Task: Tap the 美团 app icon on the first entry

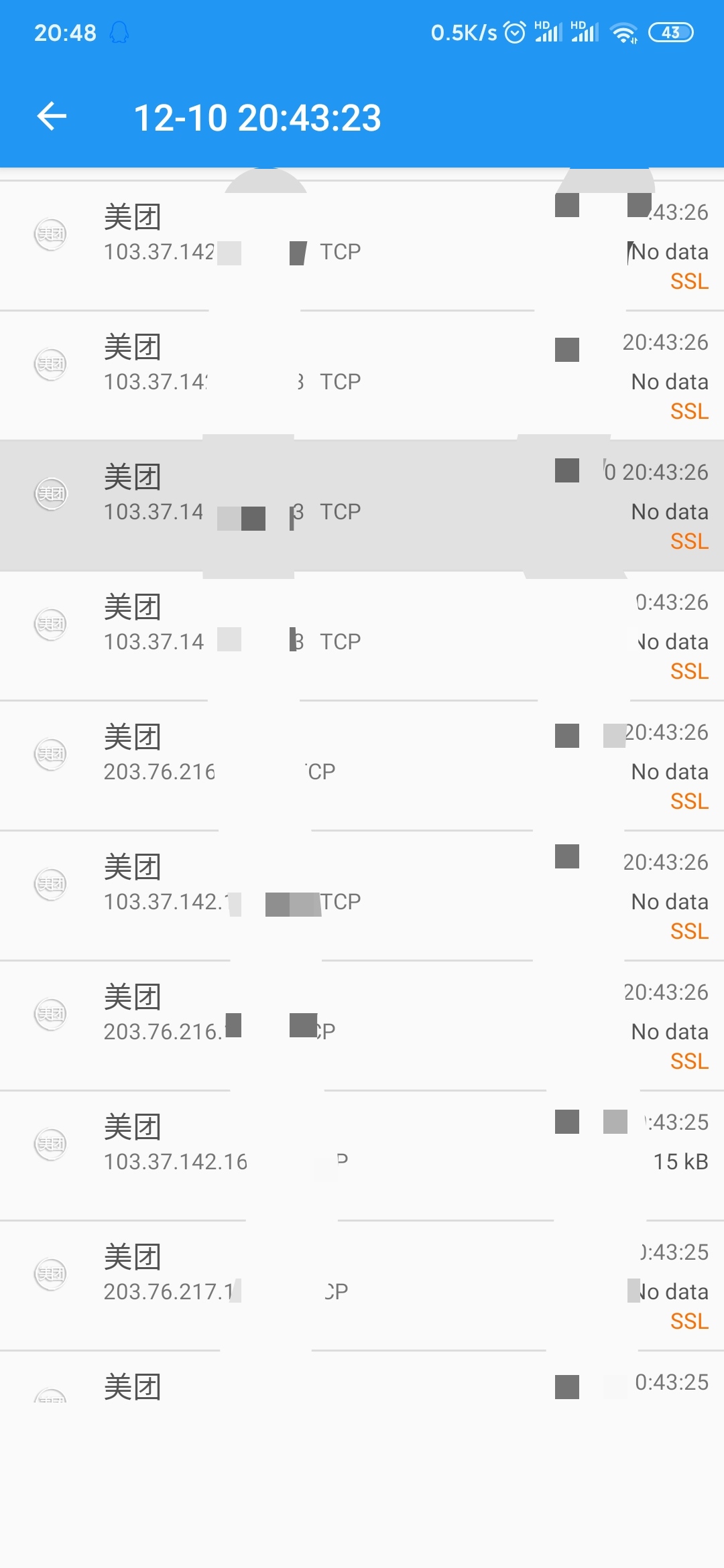Action: pyautogui.click(x=51, y=235)
